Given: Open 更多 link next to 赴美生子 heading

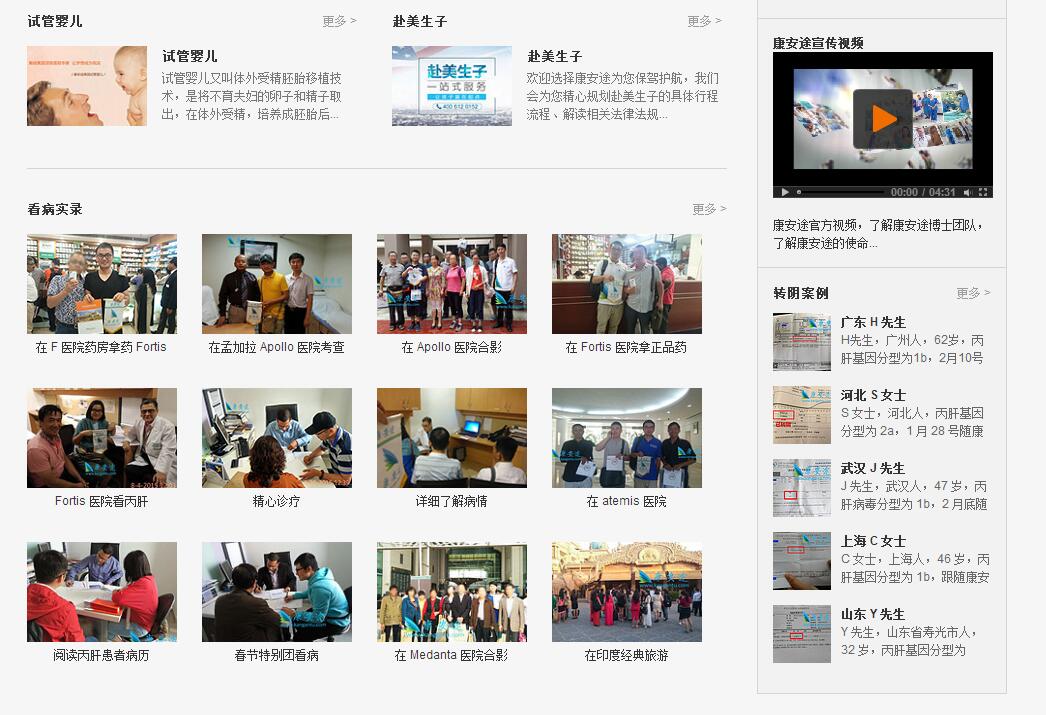Looking at the screenshot, I should [704, 21].
